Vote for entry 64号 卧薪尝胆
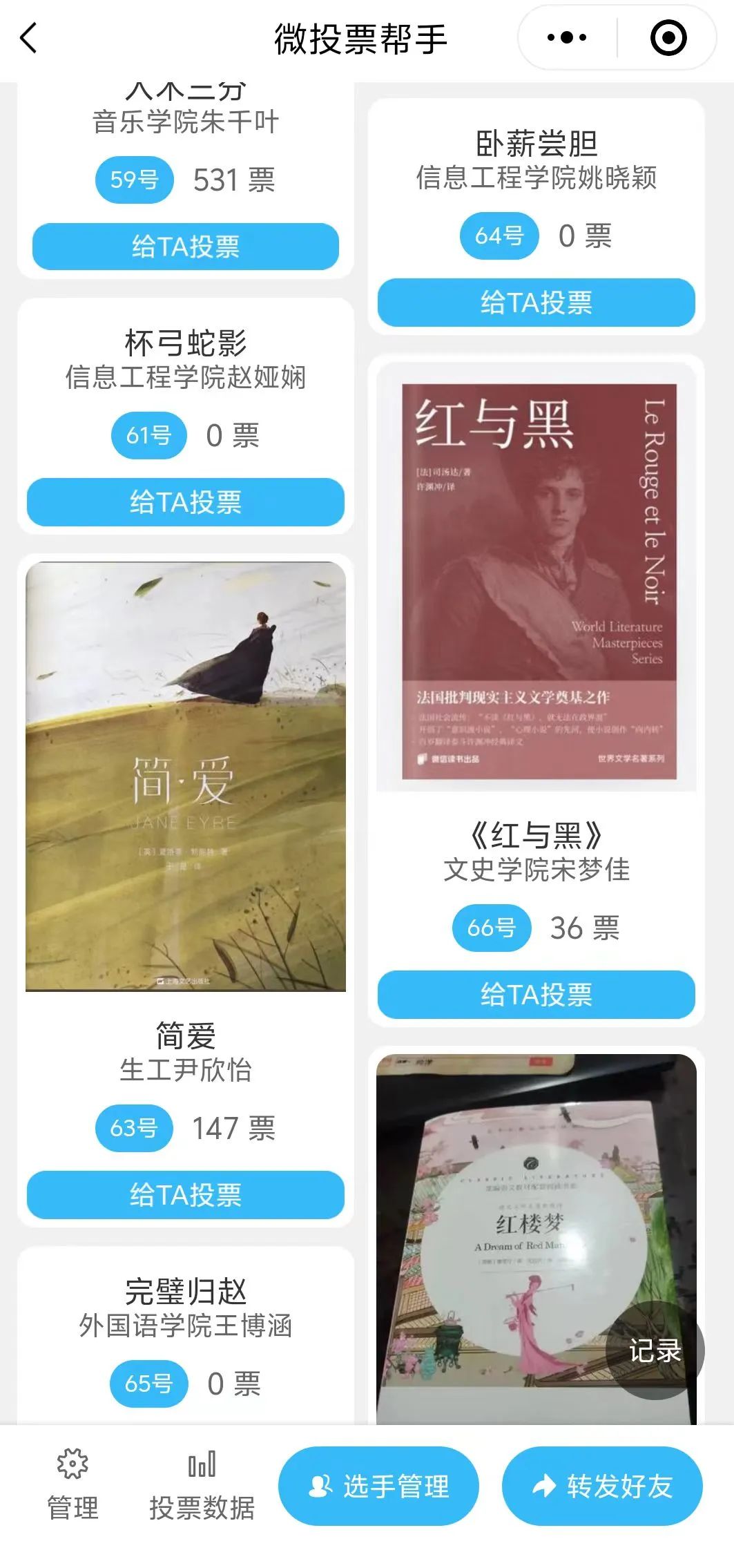The height and width of the screenshot is (1568, 734). 536,303
